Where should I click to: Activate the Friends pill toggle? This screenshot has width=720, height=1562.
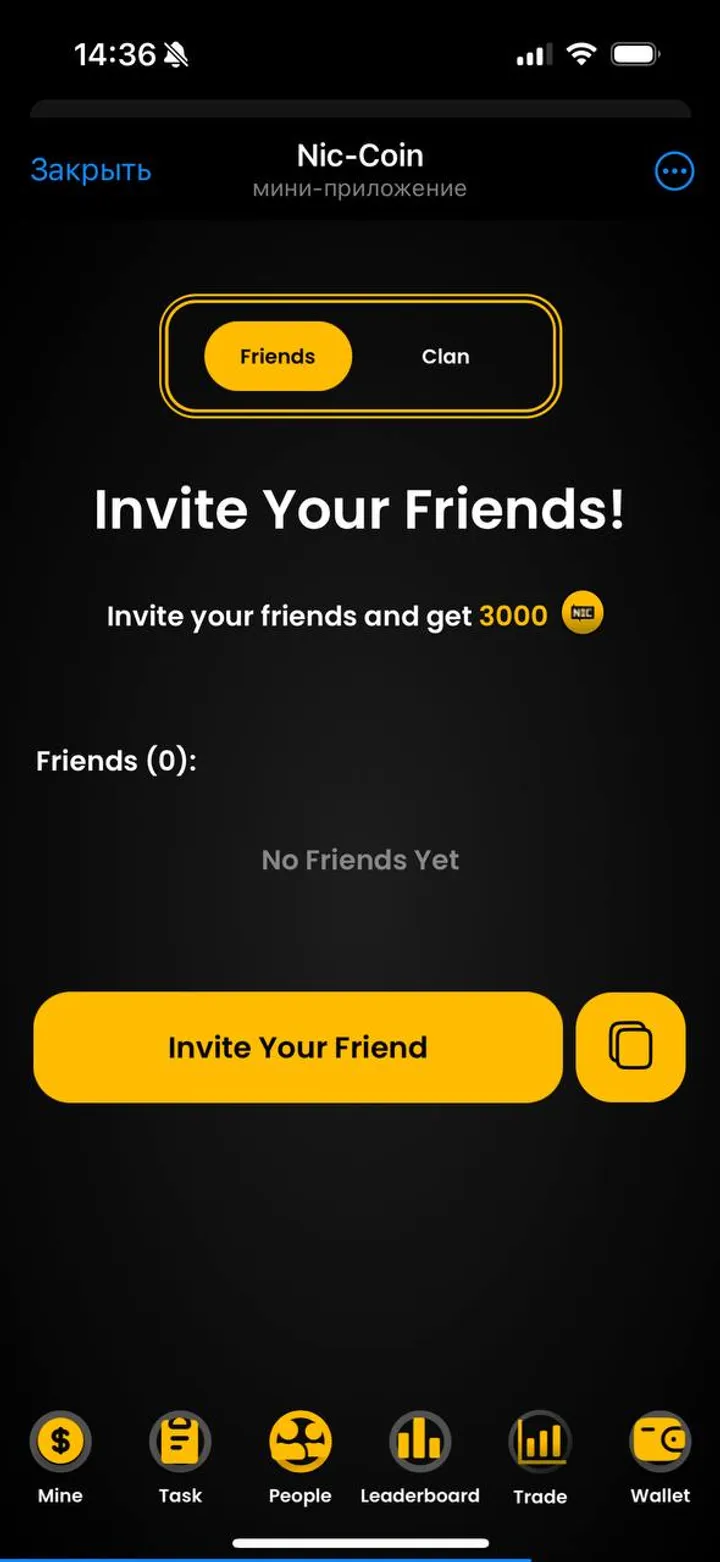tap(277, 356)
